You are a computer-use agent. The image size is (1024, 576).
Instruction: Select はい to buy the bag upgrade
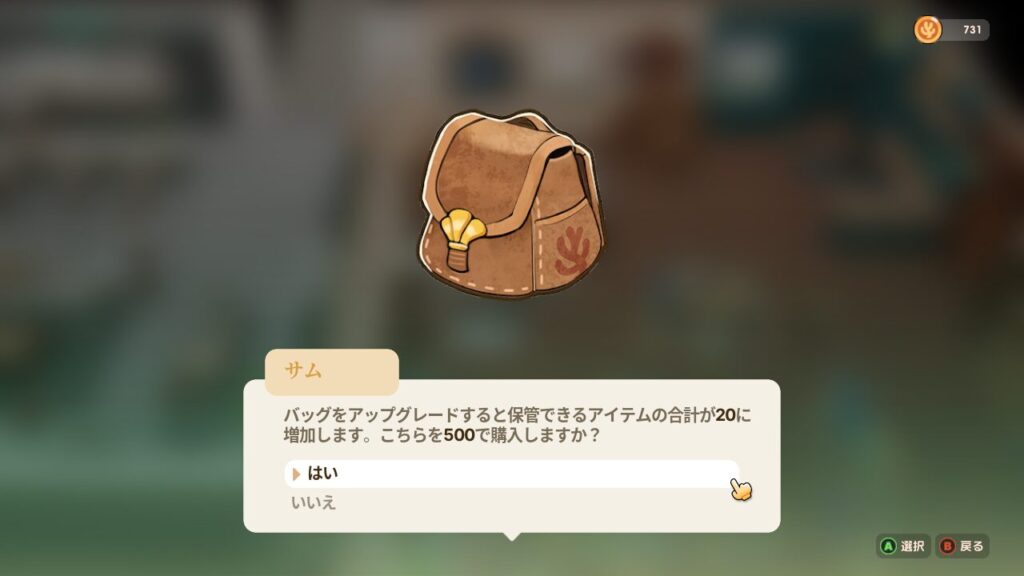coord(510,474)
